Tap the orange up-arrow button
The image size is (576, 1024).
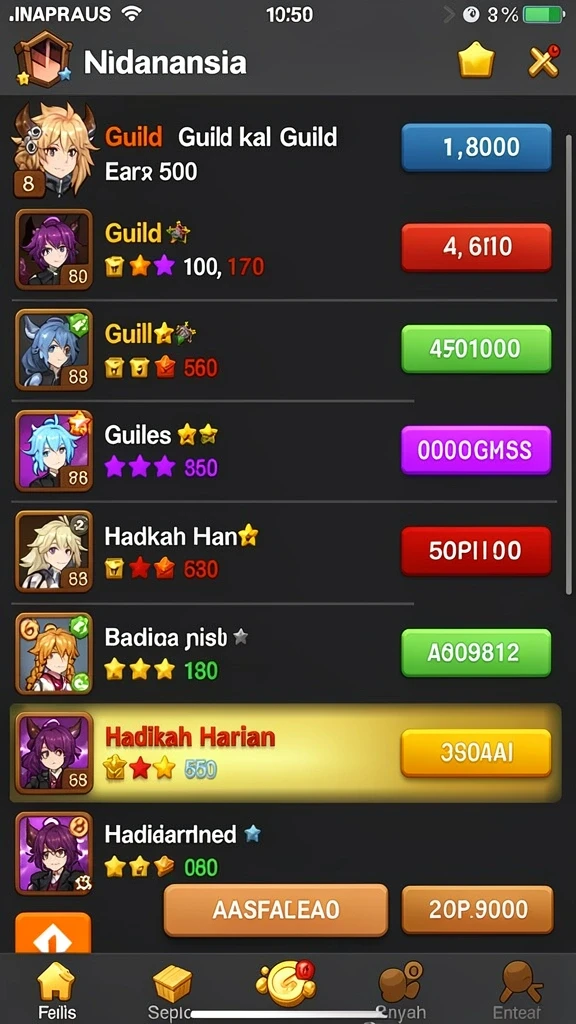tap(52, 933)
